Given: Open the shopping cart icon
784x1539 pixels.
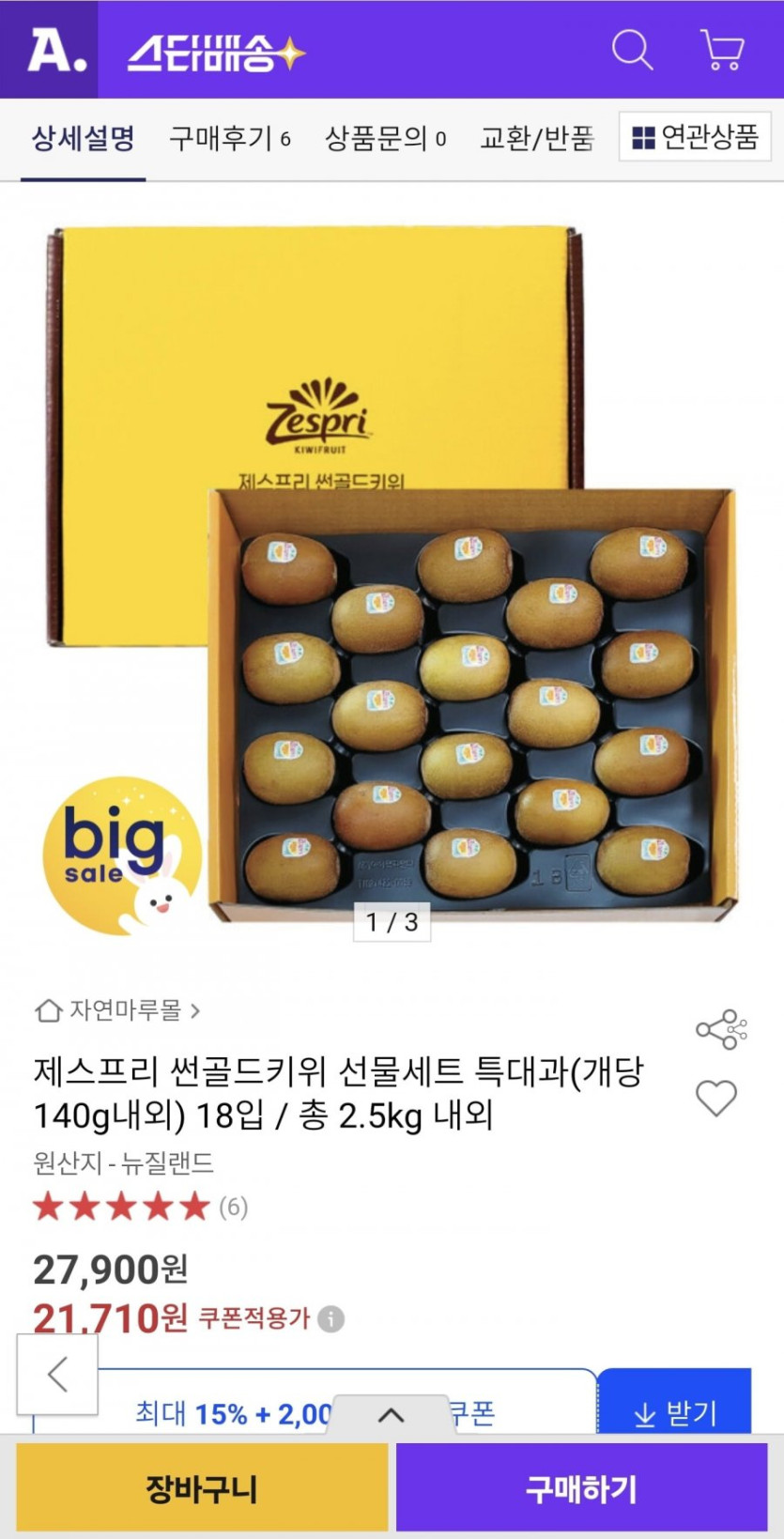Looking at the screenshot, I should coord(722,50).
